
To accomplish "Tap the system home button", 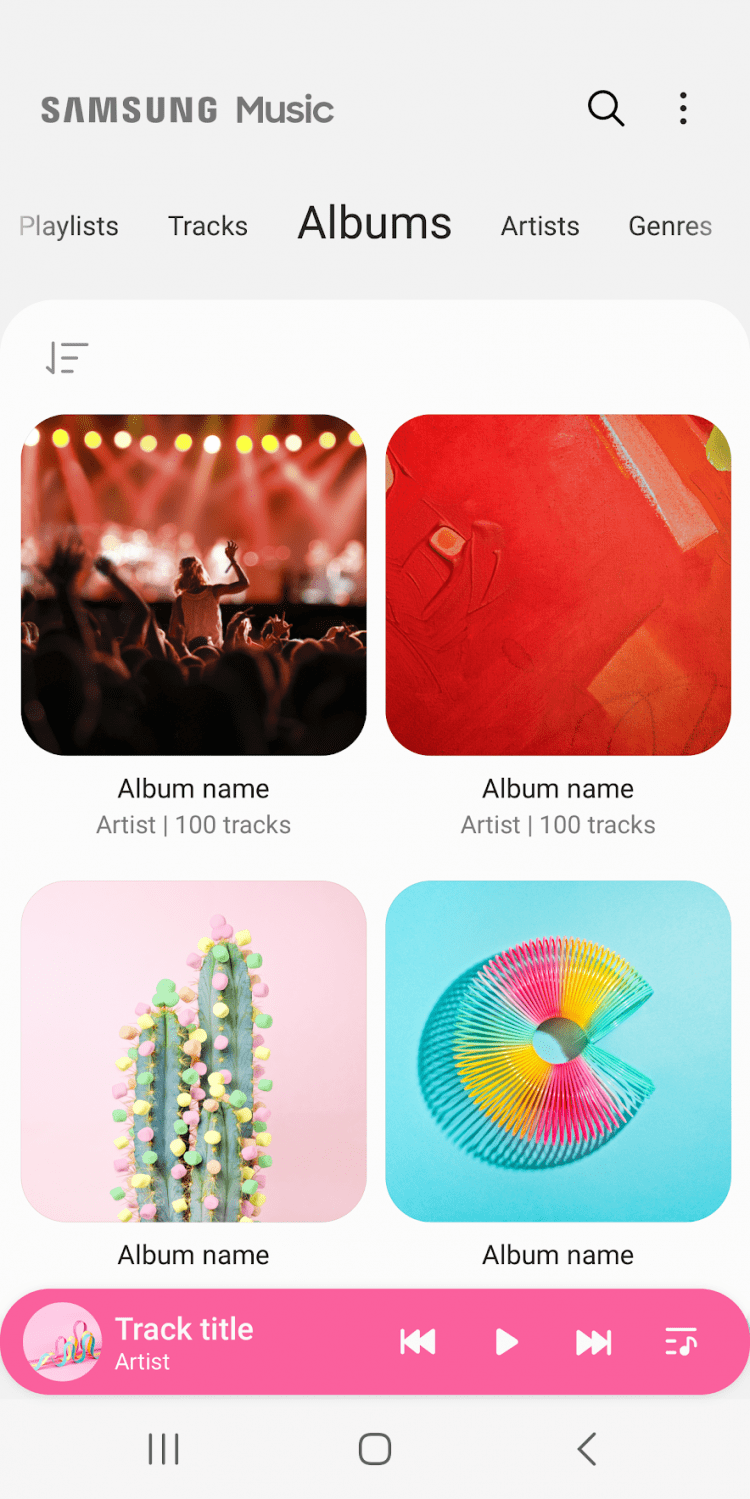I will (x=375, y=1448).
